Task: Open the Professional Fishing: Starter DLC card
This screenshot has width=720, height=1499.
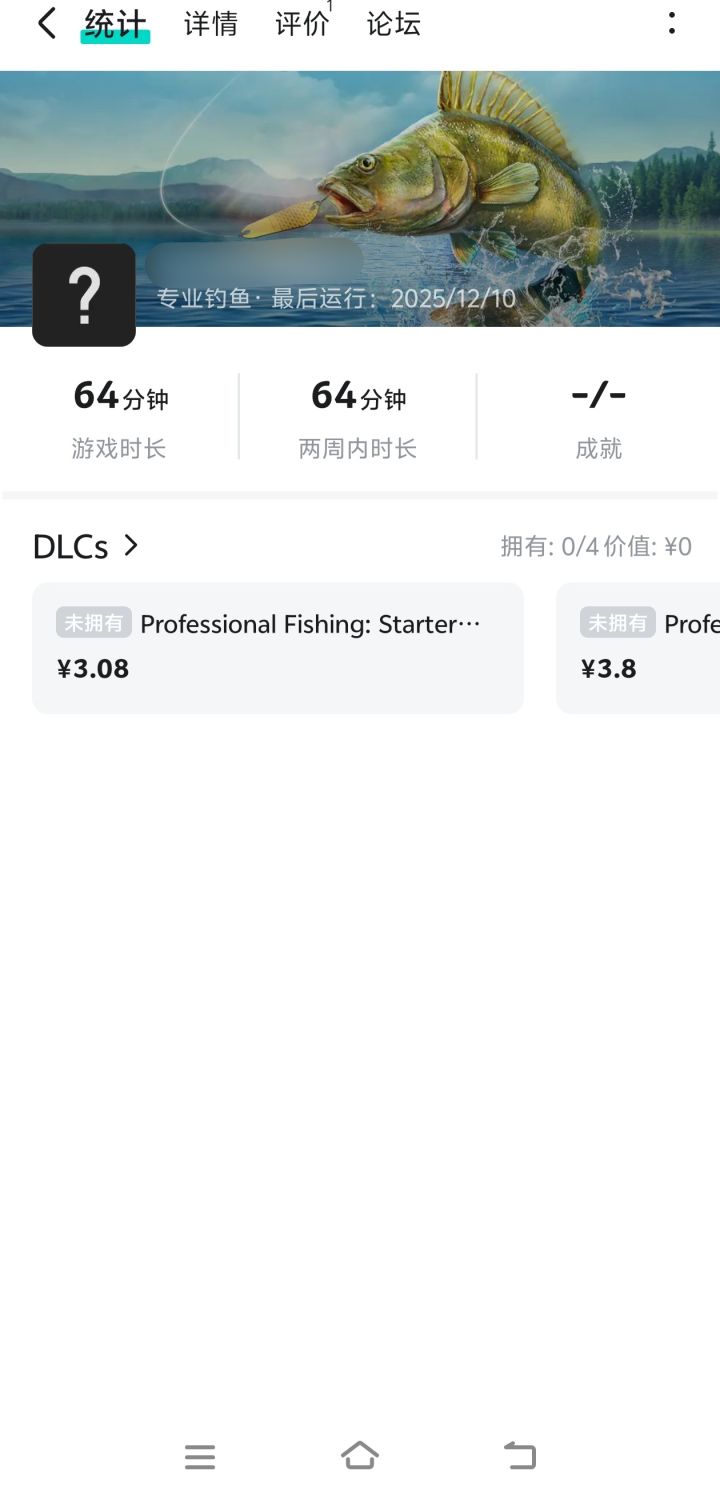Action: 278,647
